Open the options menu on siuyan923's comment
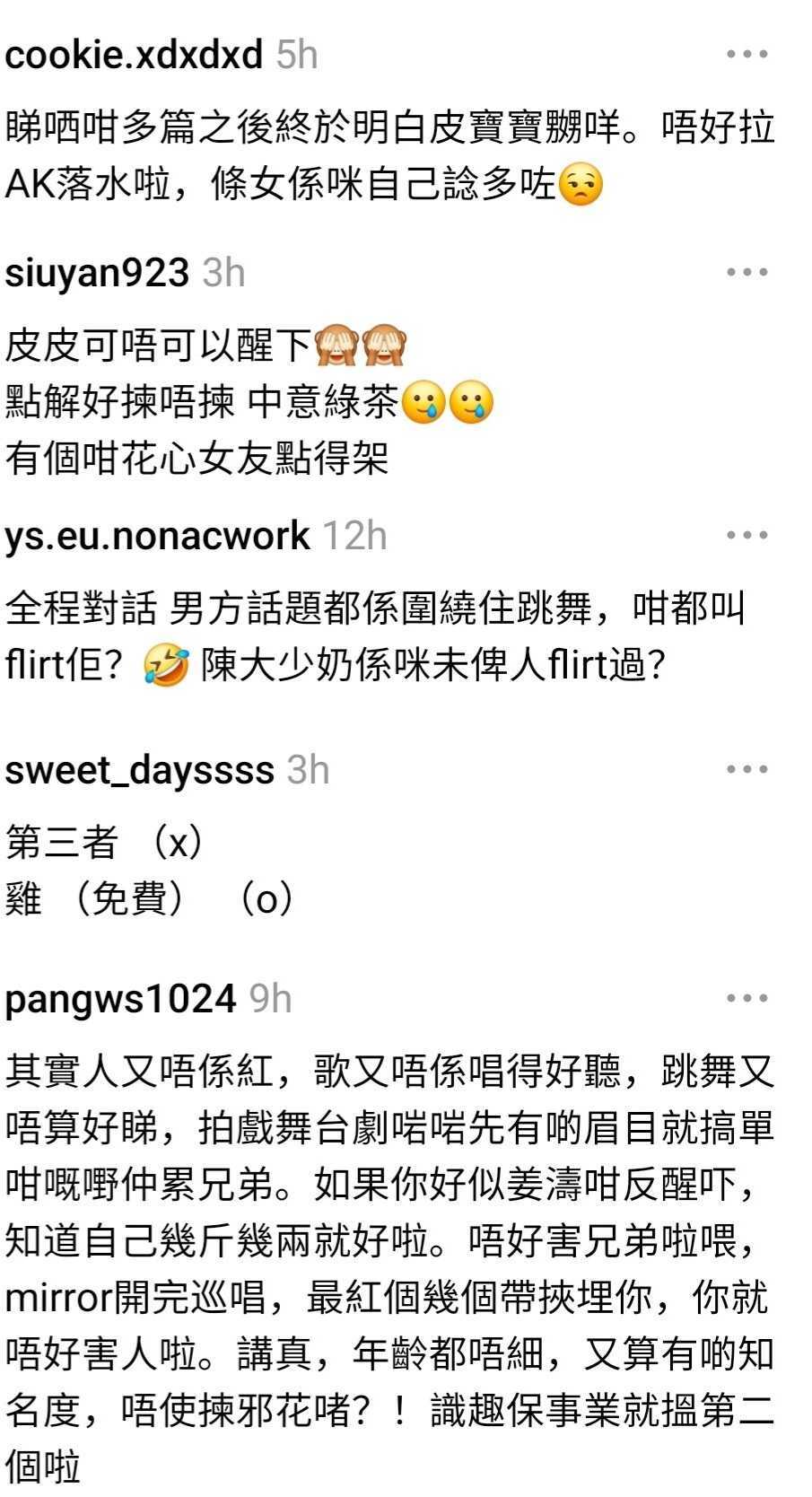This screenshot has height=1497, width=812. pyautogui.click(x=747, y=273)
